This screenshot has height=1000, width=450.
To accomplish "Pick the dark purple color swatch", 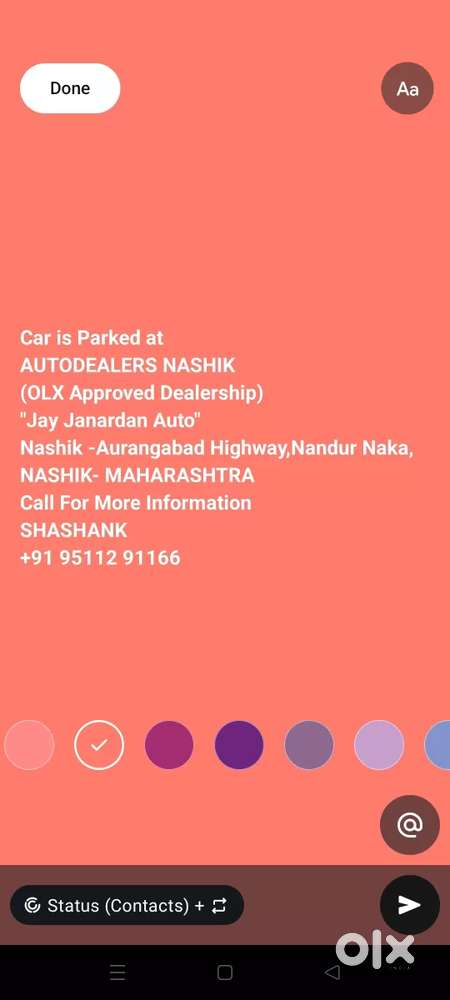I will 239,744.
